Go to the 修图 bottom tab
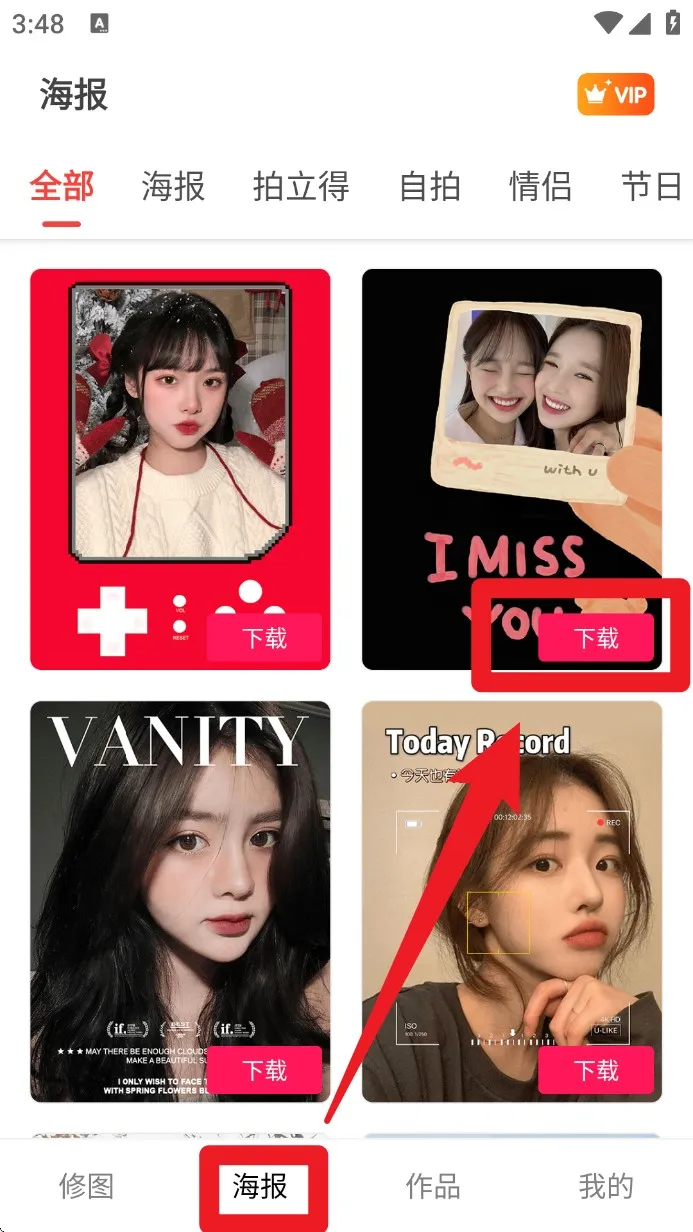The width and height of the screenshot is (693, 1232). coord(87,1186)
